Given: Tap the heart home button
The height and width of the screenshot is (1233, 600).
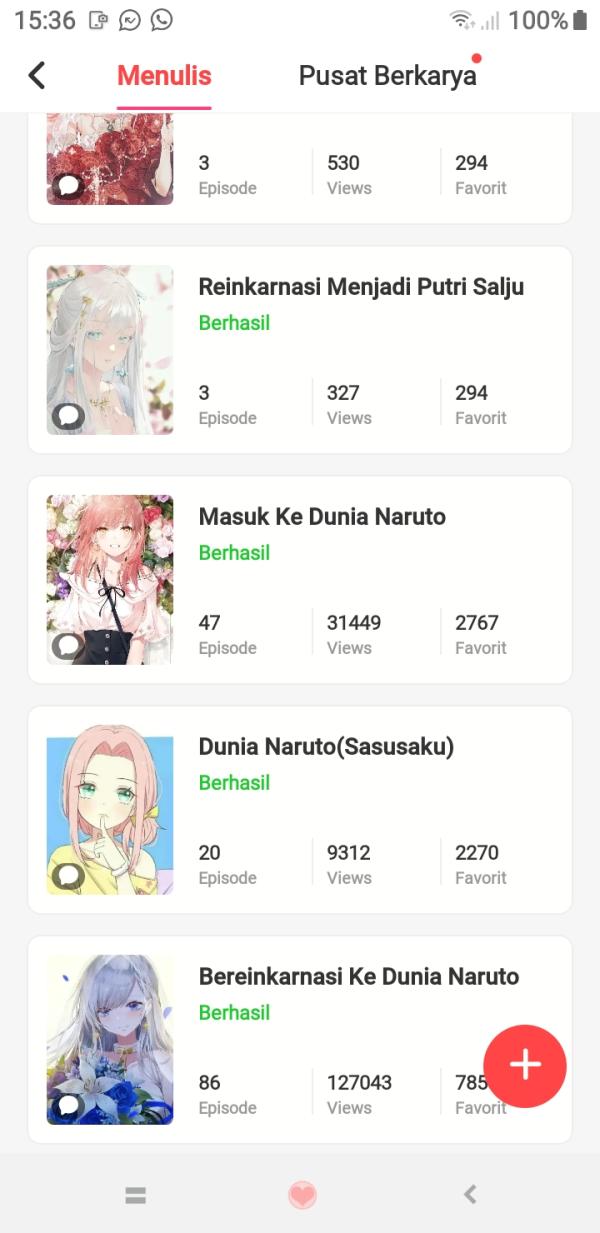Looking at the screenshot, I should point(302,1194).
